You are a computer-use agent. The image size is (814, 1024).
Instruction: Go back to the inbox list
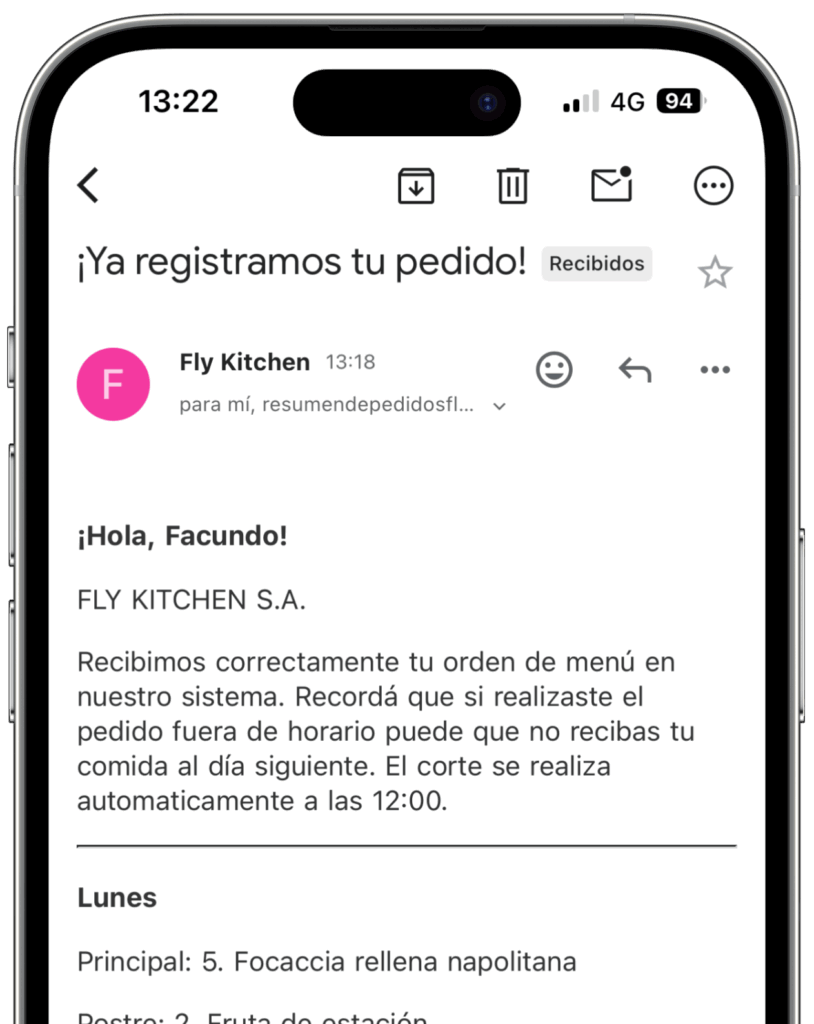point(89,185)
